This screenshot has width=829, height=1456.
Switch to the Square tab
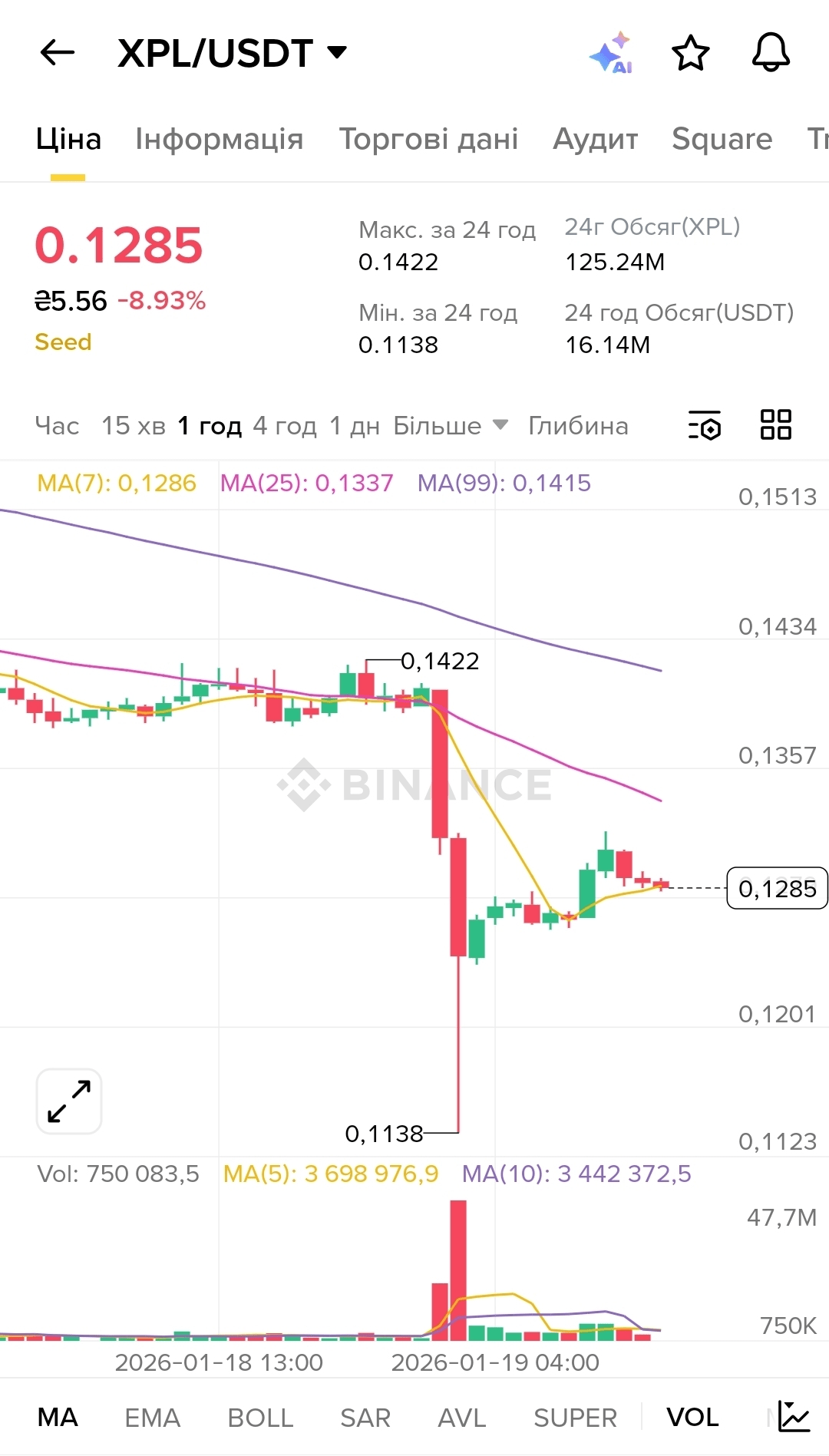click(722, 139)
